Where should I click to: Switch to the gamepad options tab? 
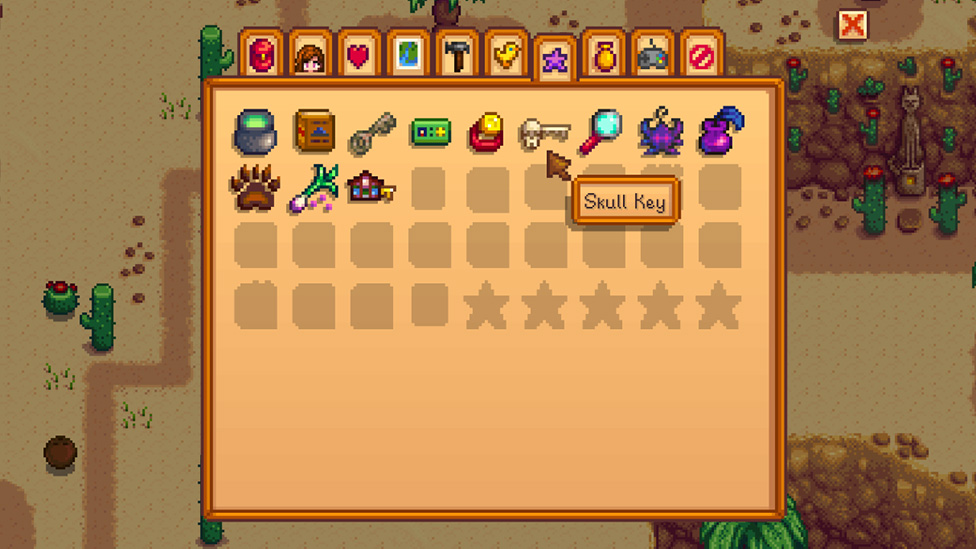coord(653,56)
